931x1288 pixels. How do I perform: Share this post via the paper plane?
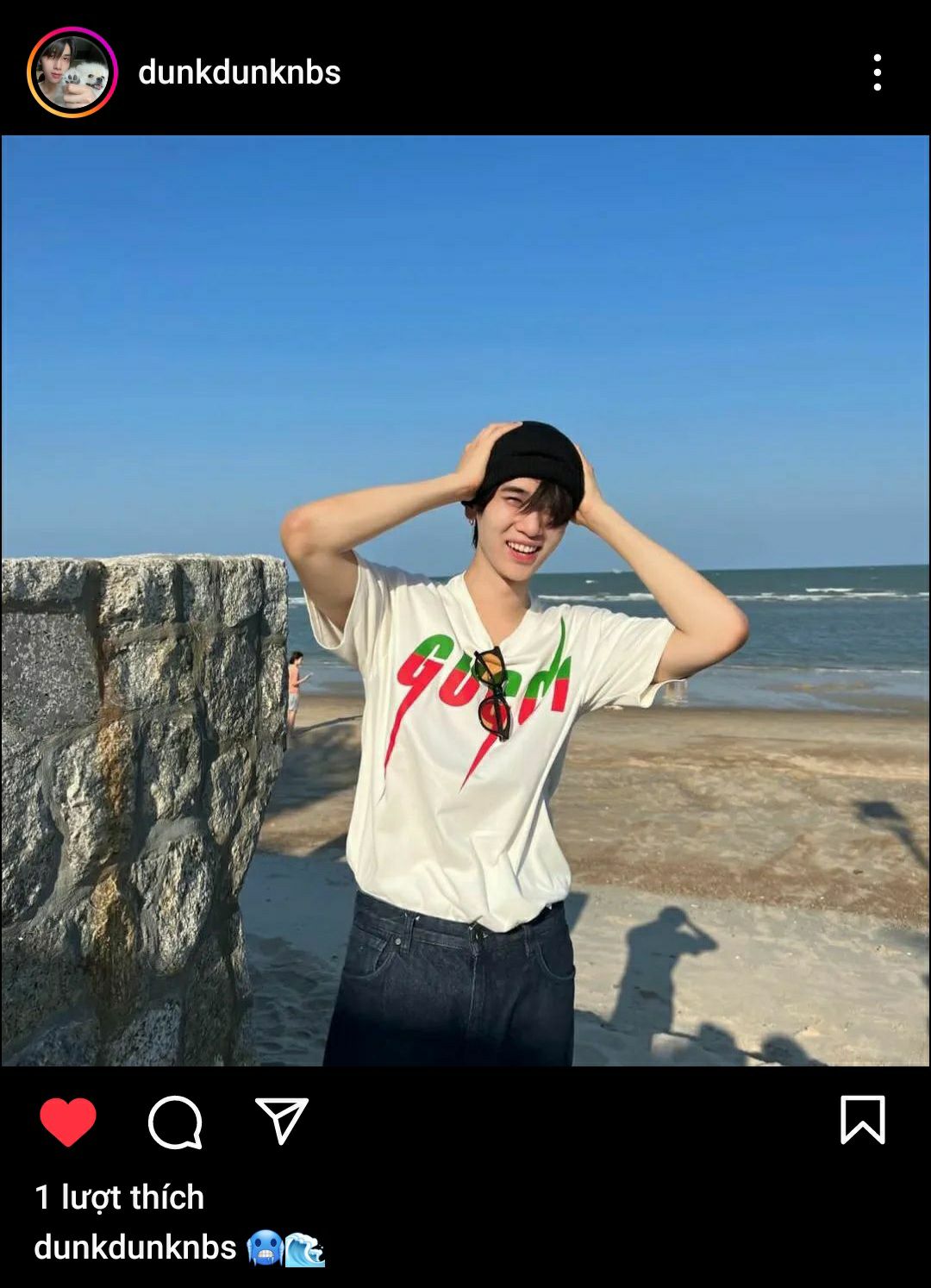pos(282,1121)
